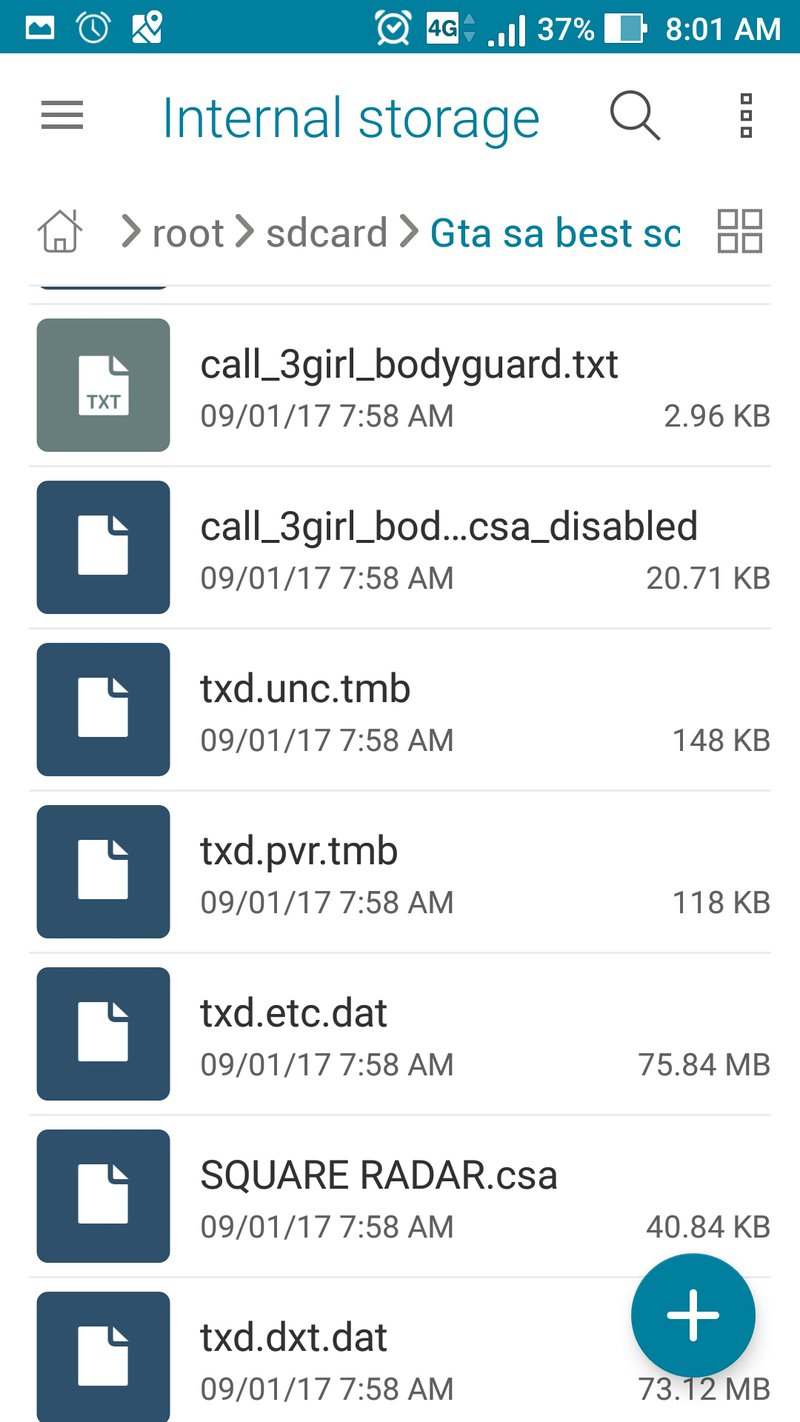Go to the home folder icon
The height and width of the screenshot is (1422, 800).
60,232
